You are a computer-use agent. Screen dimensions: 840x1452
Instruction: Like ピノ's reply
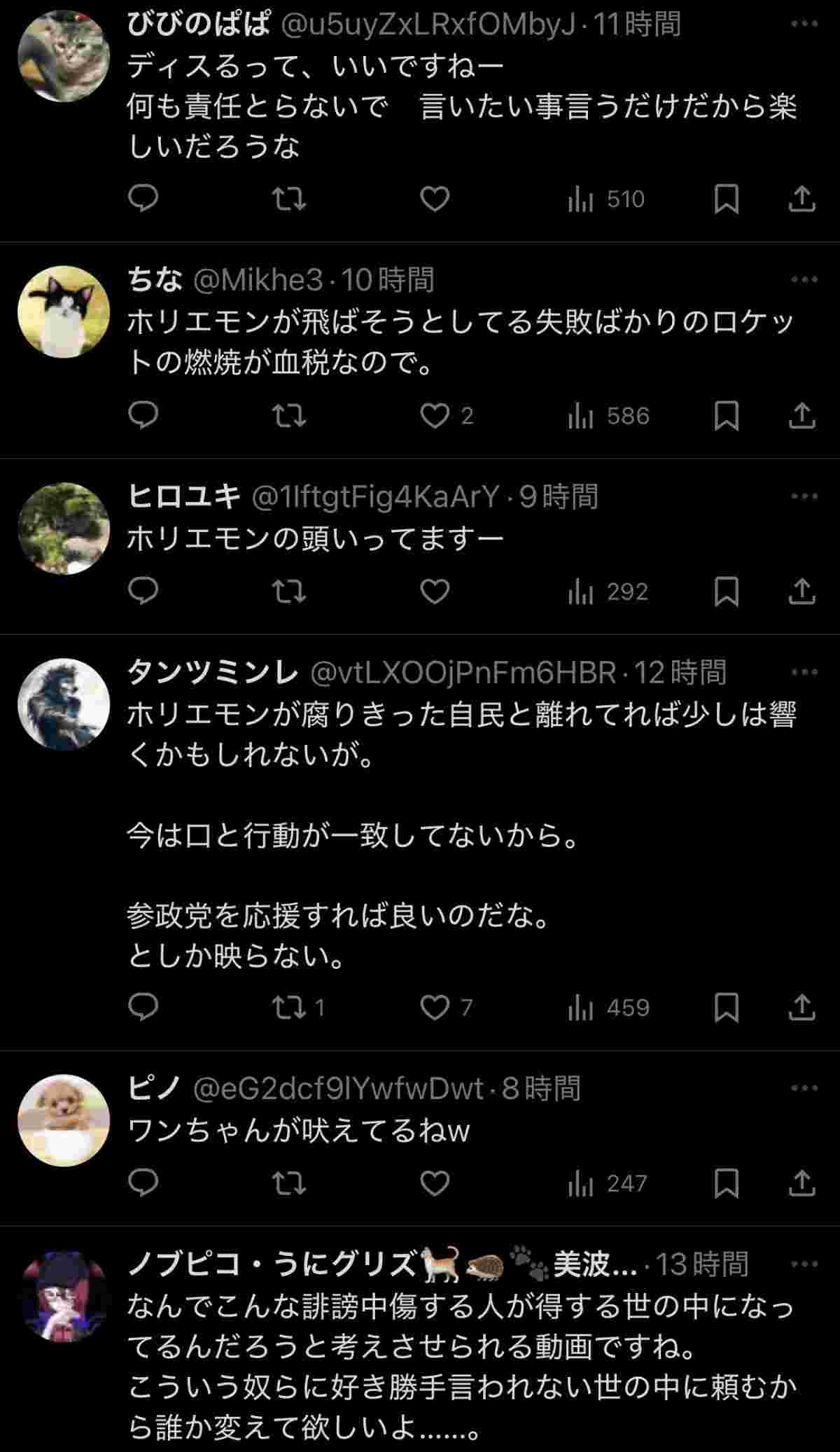434,1183
